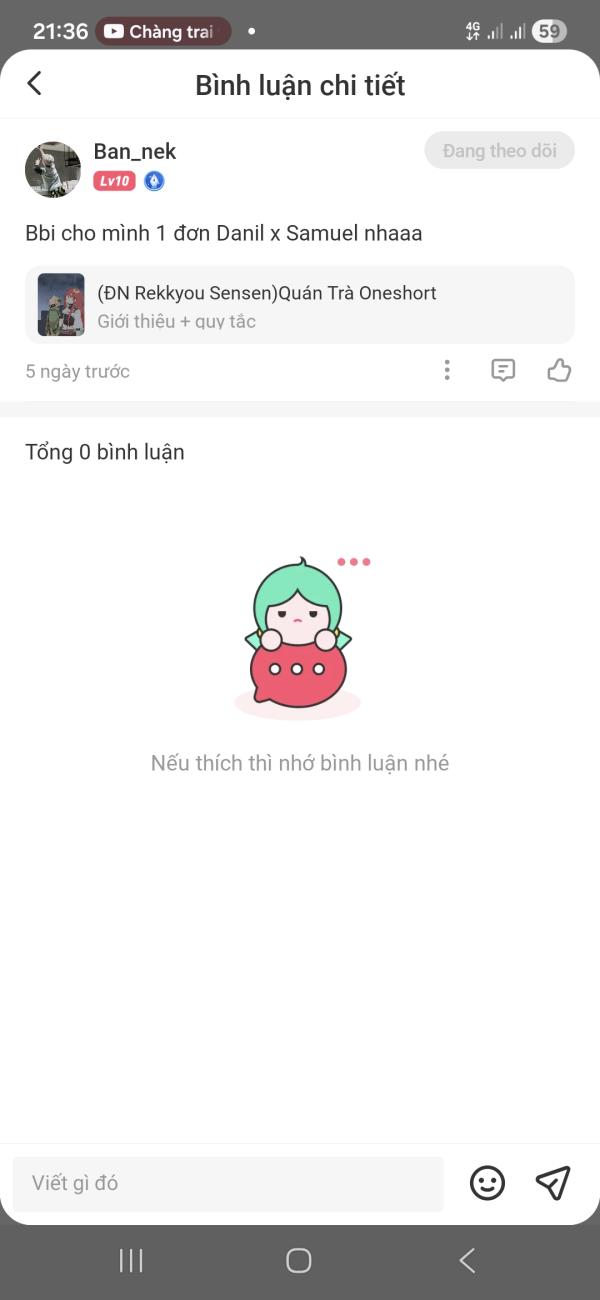Reply to Ban_nek's comment via comment icon
The image size is (600, 1300).
(503, 371)
